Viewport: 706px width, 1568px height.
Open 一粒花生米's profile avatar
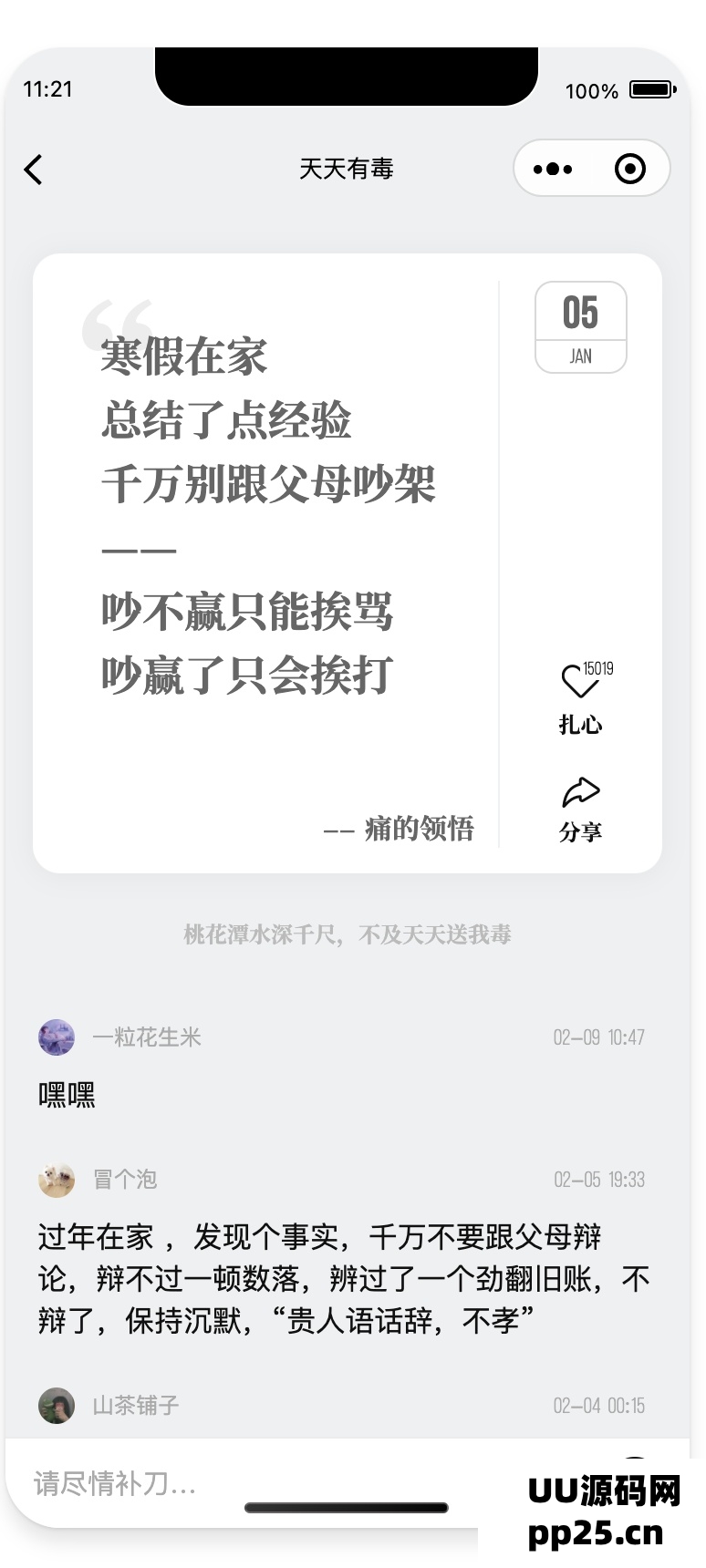click(x=57, y=1037)
